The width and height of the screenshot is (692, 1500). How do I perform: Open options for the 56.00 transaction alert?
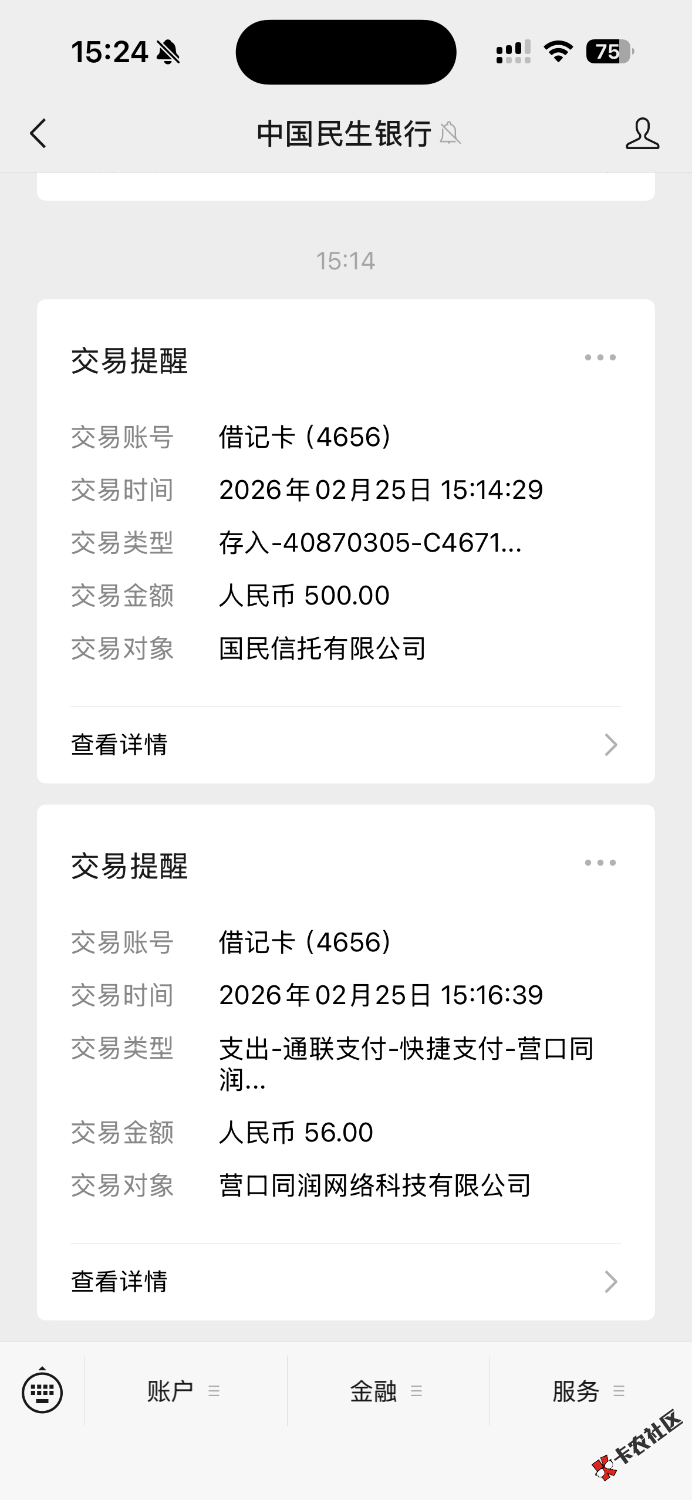click(600, 863)
